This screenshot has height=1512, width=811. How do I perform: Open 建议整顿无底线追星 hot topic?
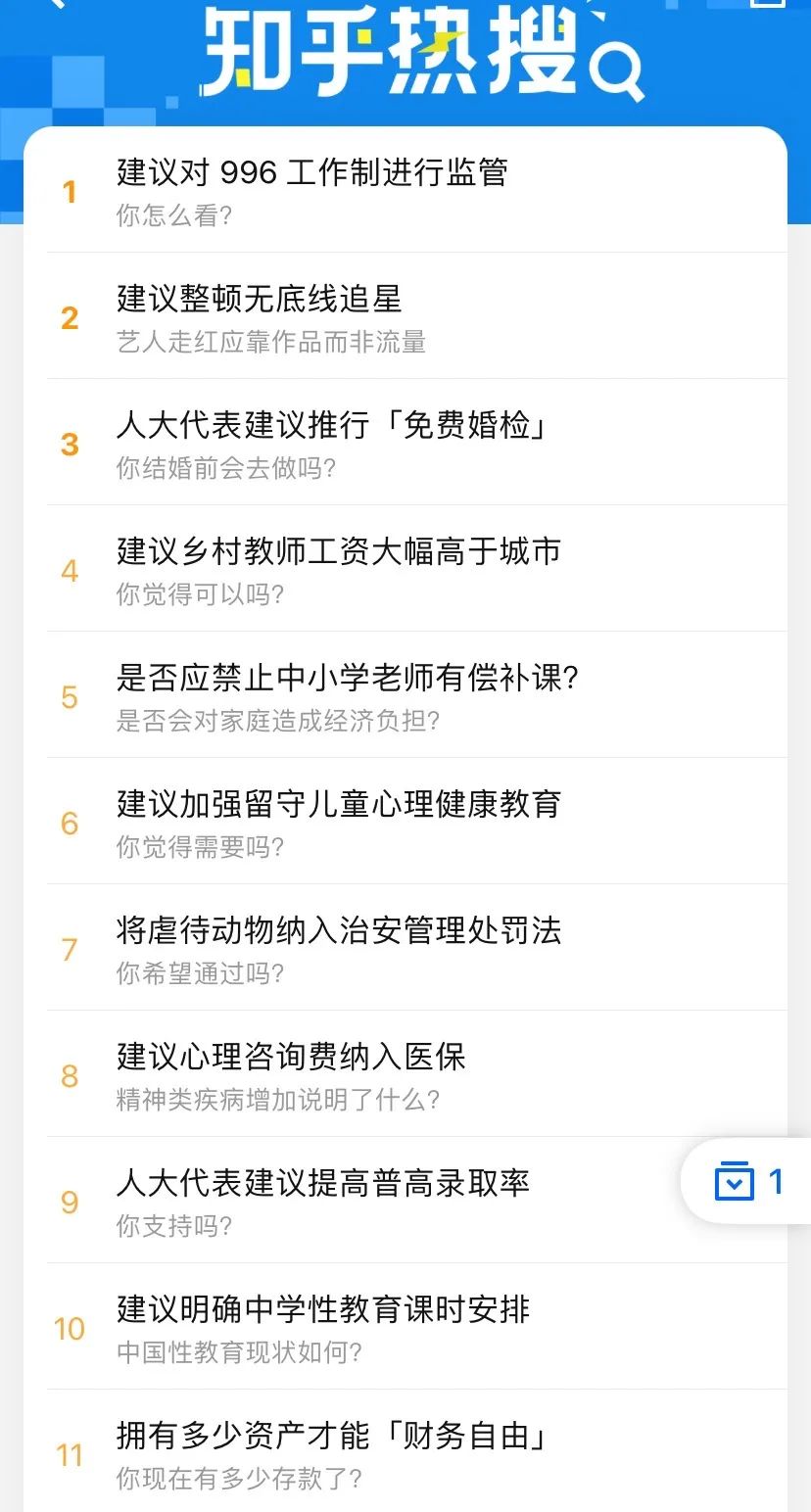tap(416, 316)
